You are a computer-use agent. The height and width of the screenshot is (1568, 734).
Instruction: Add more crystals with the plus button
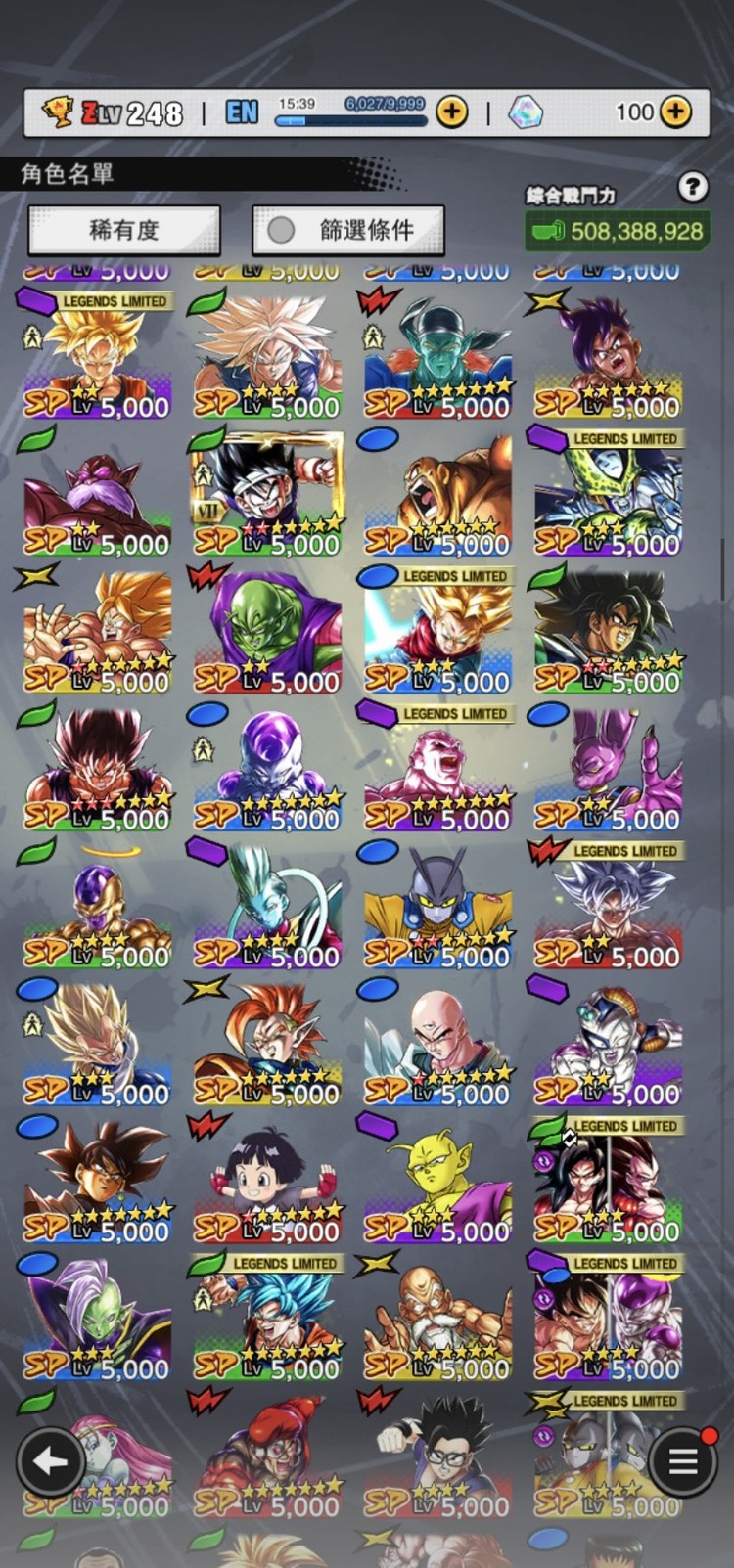675,112
